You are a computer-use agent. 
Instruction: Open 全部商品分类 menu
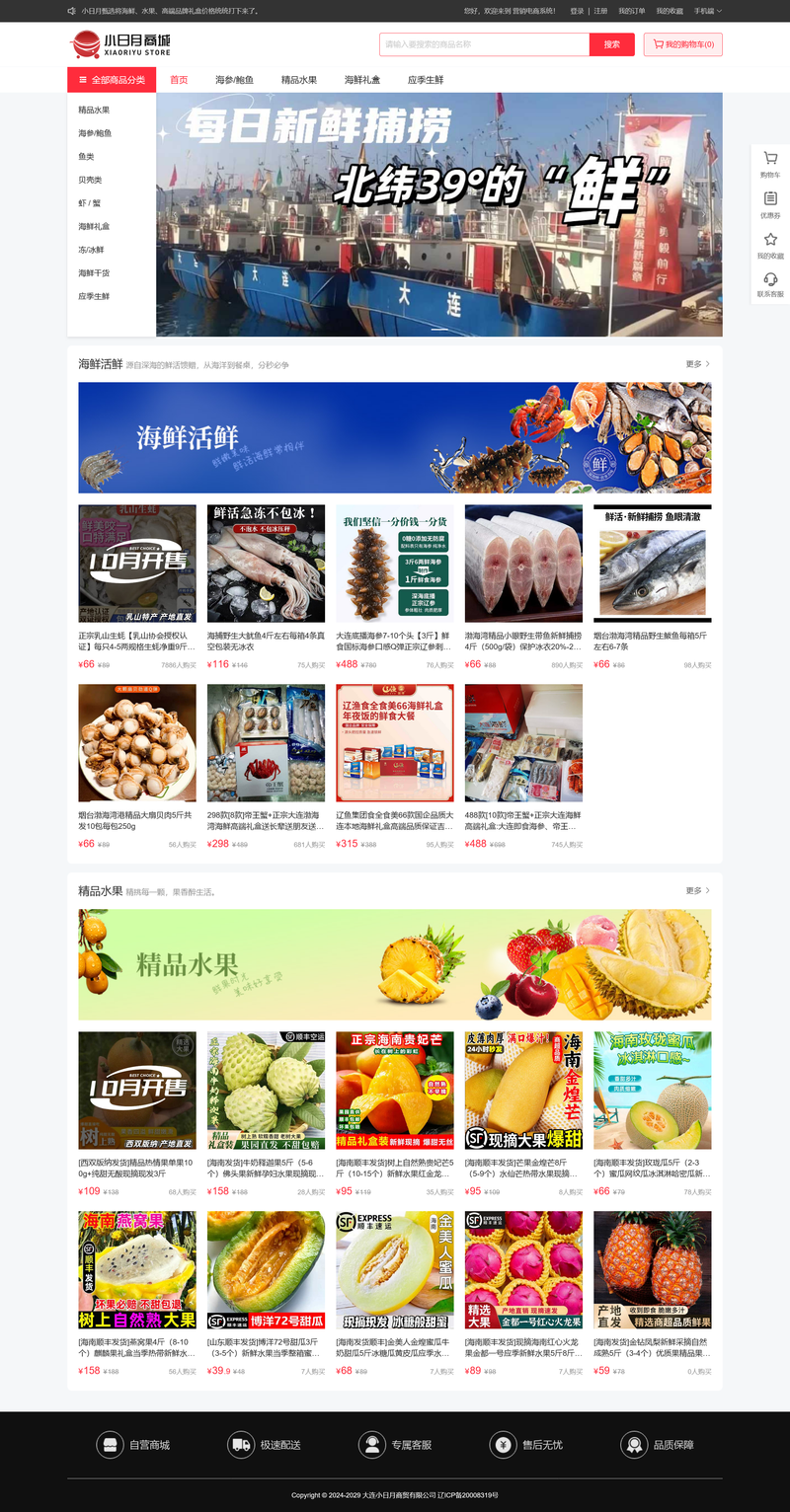(112, 80)
